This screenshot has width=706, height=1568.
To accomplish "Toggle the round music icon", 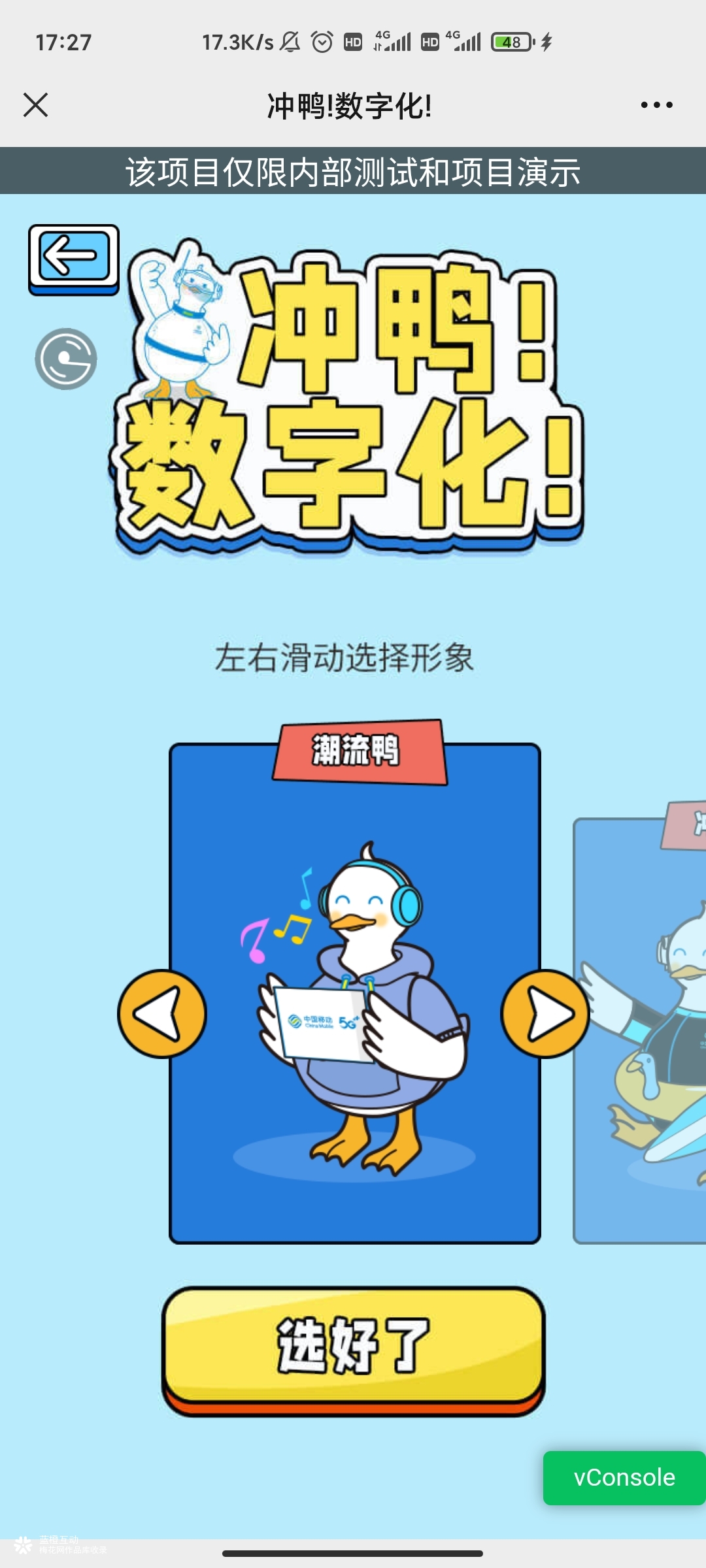I will pyautogui.click(x=66, y=359).
